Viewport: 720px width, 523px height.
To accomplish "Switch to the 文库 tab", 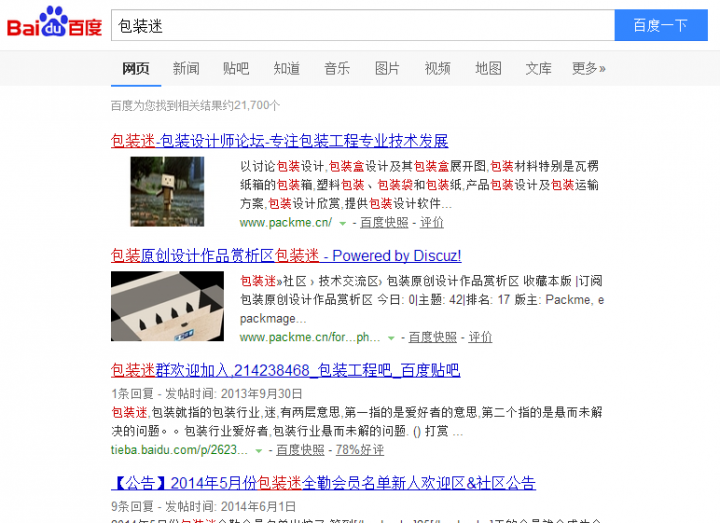I will pyautogui.click(x=538, y=68).
